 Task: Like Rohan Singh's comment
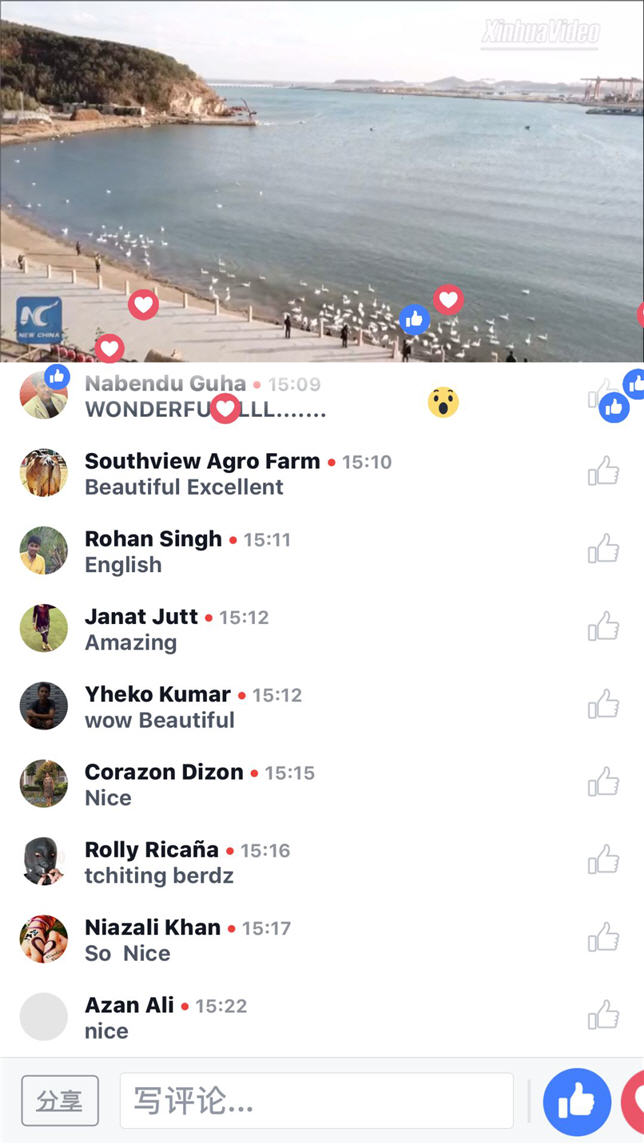coord(603,549)
